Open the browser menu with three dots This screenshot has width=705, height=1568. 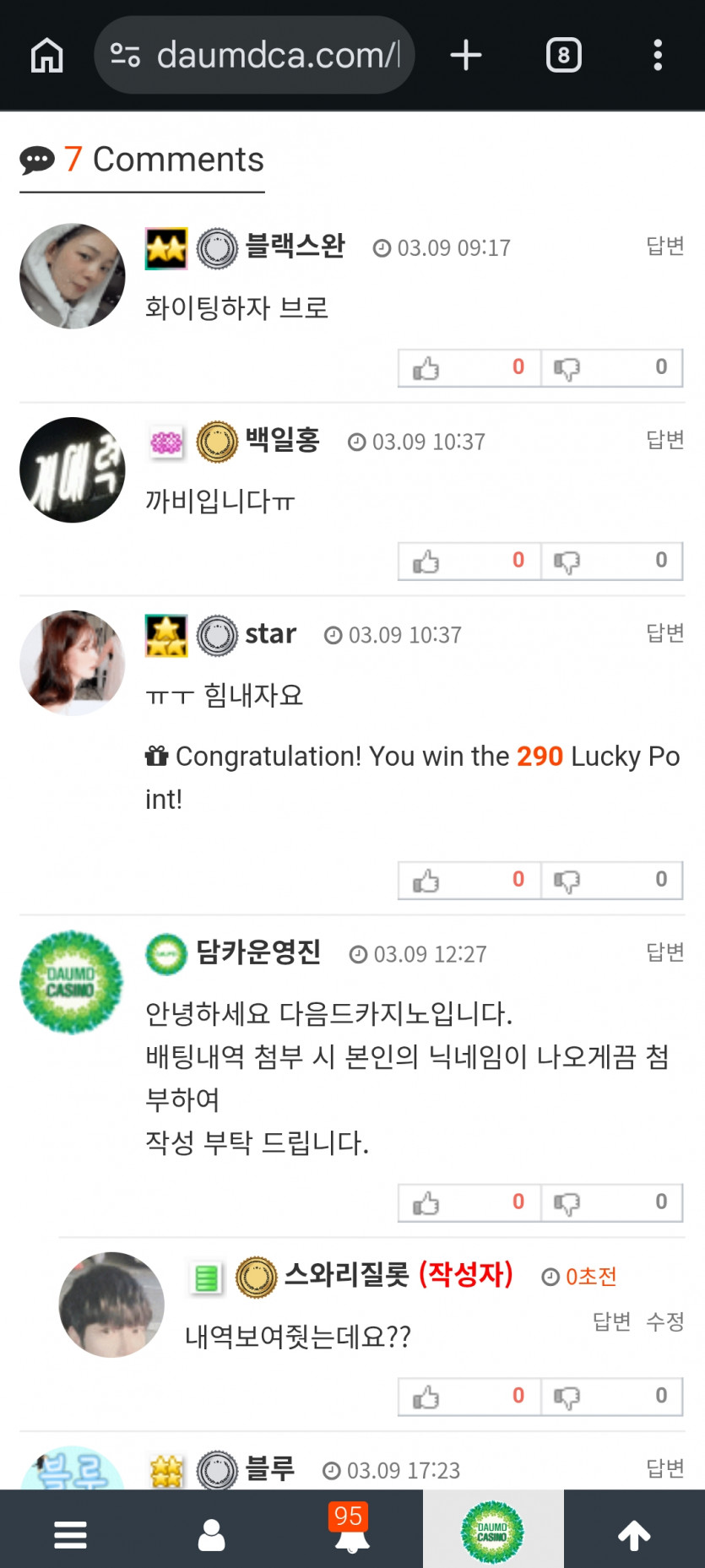click(658, 54)
